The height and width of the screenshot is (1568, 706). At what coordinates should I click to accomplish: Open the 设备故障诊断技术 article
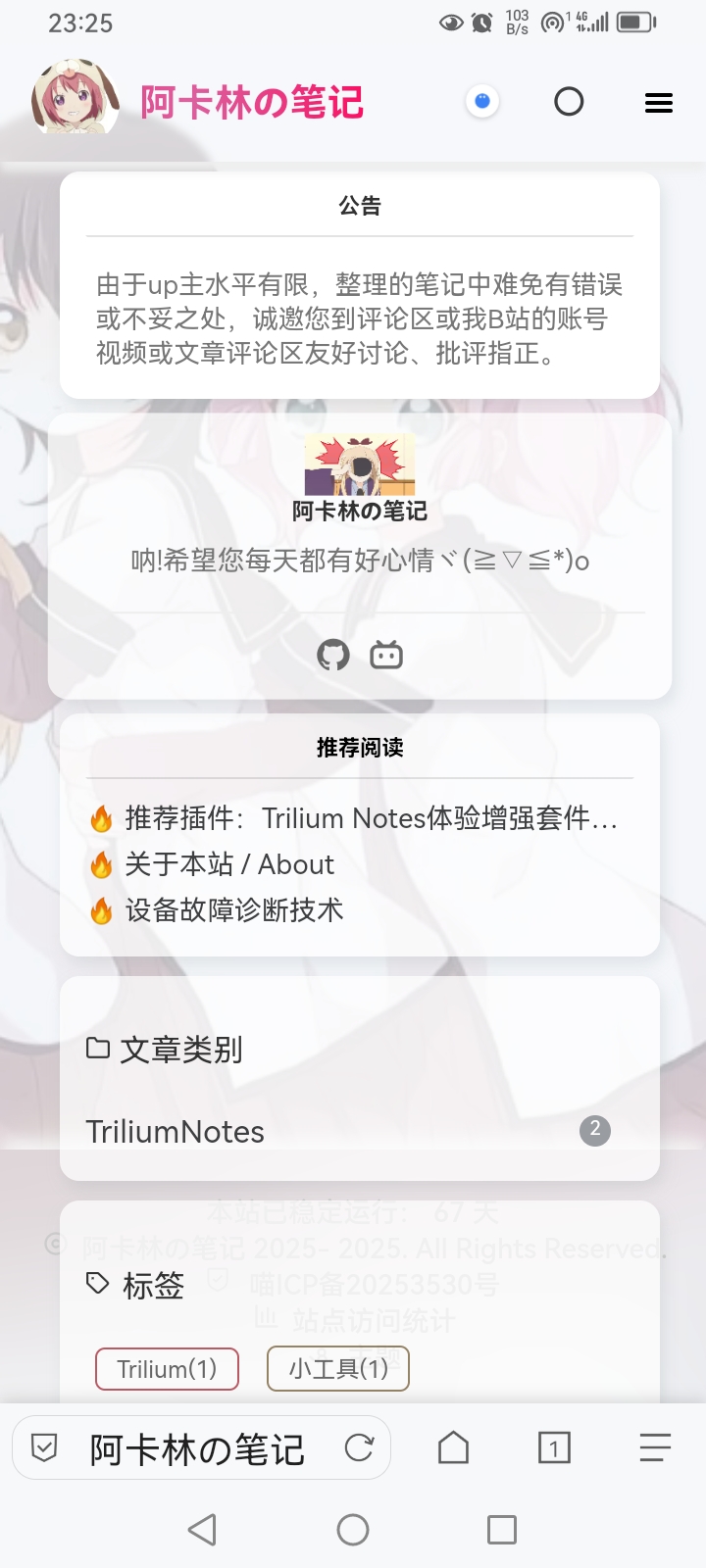(x=233, y=910)
